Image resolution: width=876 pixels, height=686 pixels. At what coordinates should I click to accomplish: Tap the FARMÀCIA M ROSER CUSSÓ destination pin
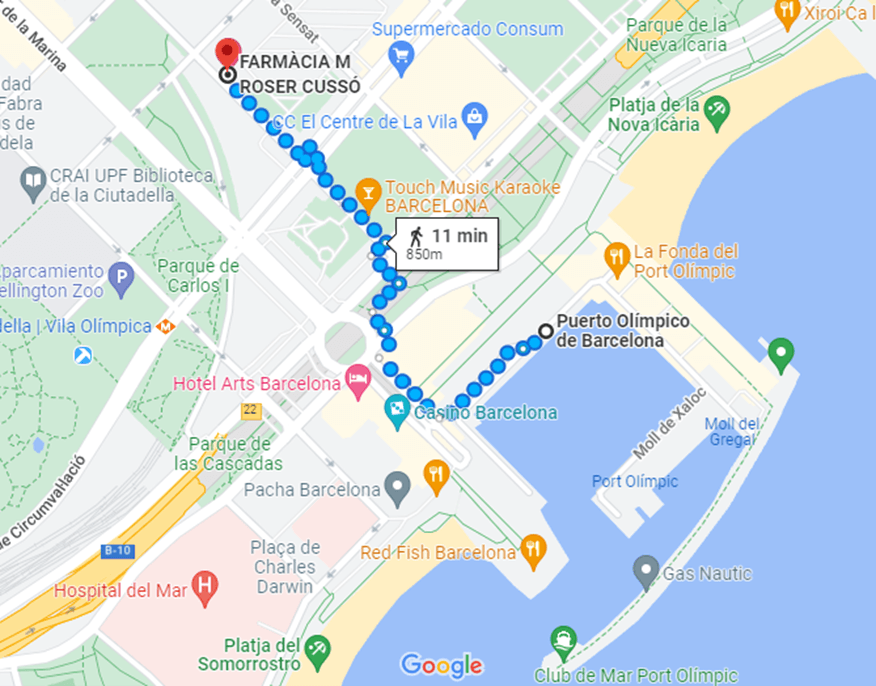[x=229, y=53]
